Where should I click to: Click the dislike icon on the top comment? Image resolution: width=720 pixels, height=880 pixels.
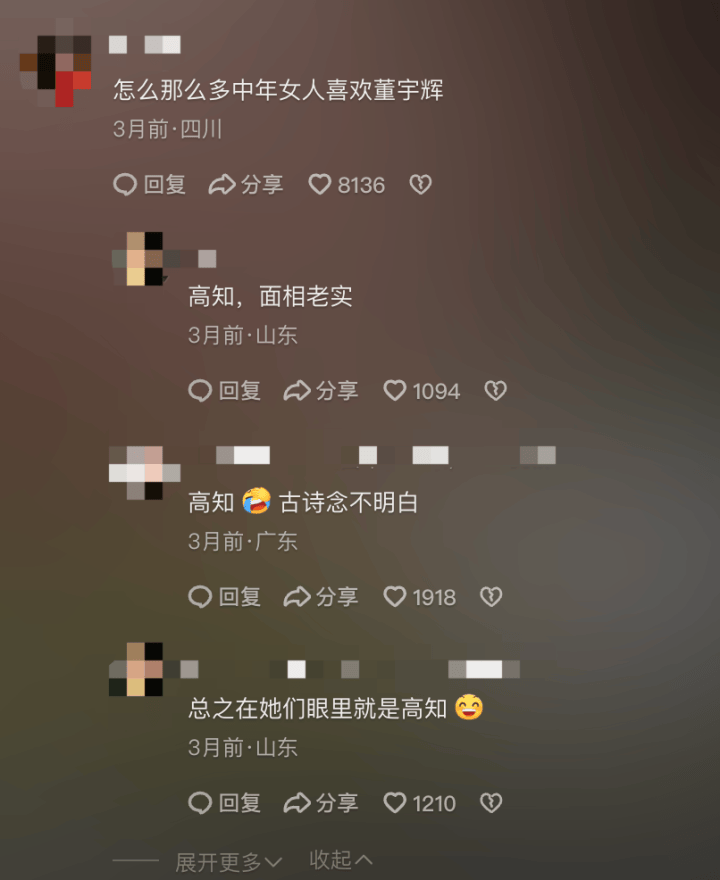click(x=421, y=184)
